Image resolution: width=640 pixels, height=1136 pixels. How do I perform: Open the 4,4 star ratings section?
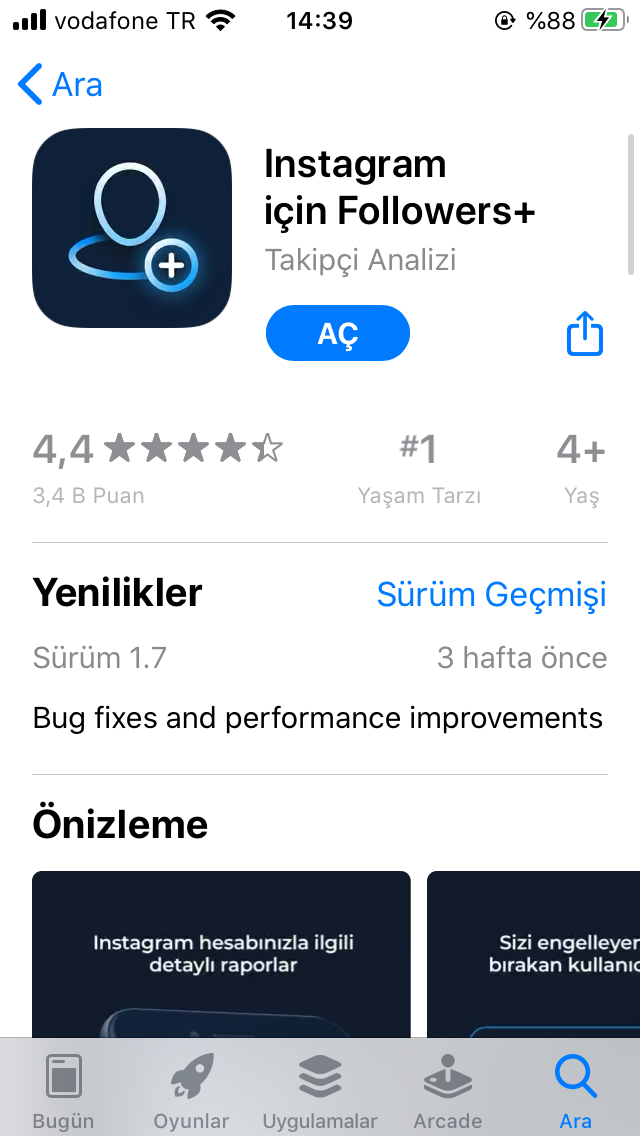click(x=157, y=465)
